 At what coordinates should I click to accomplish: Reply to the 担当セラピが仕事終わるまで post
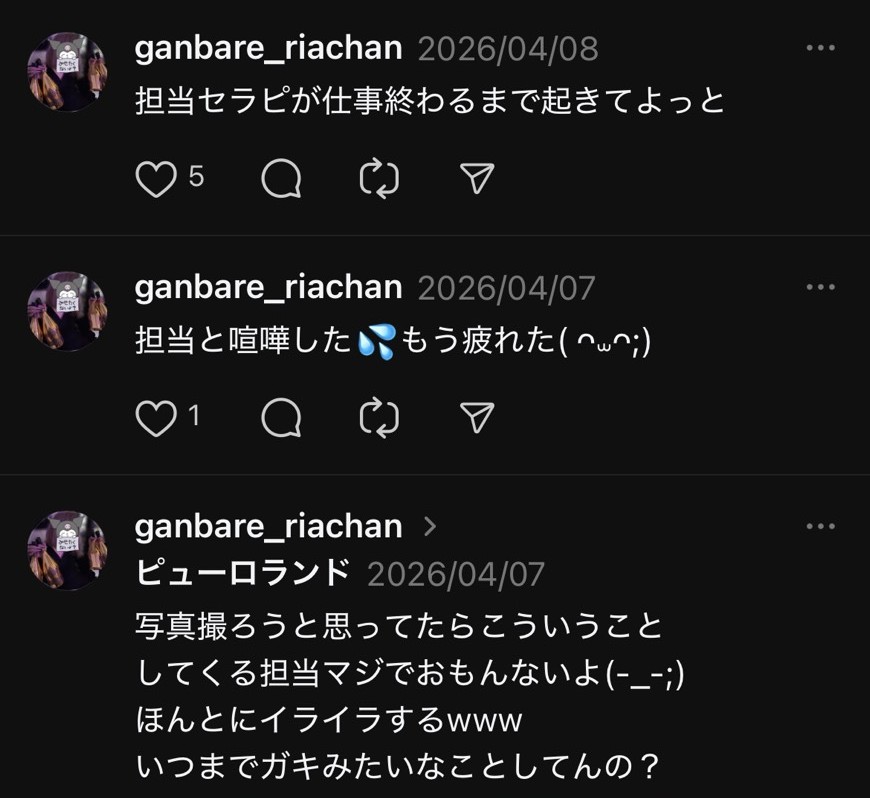(x=281, y=179)
